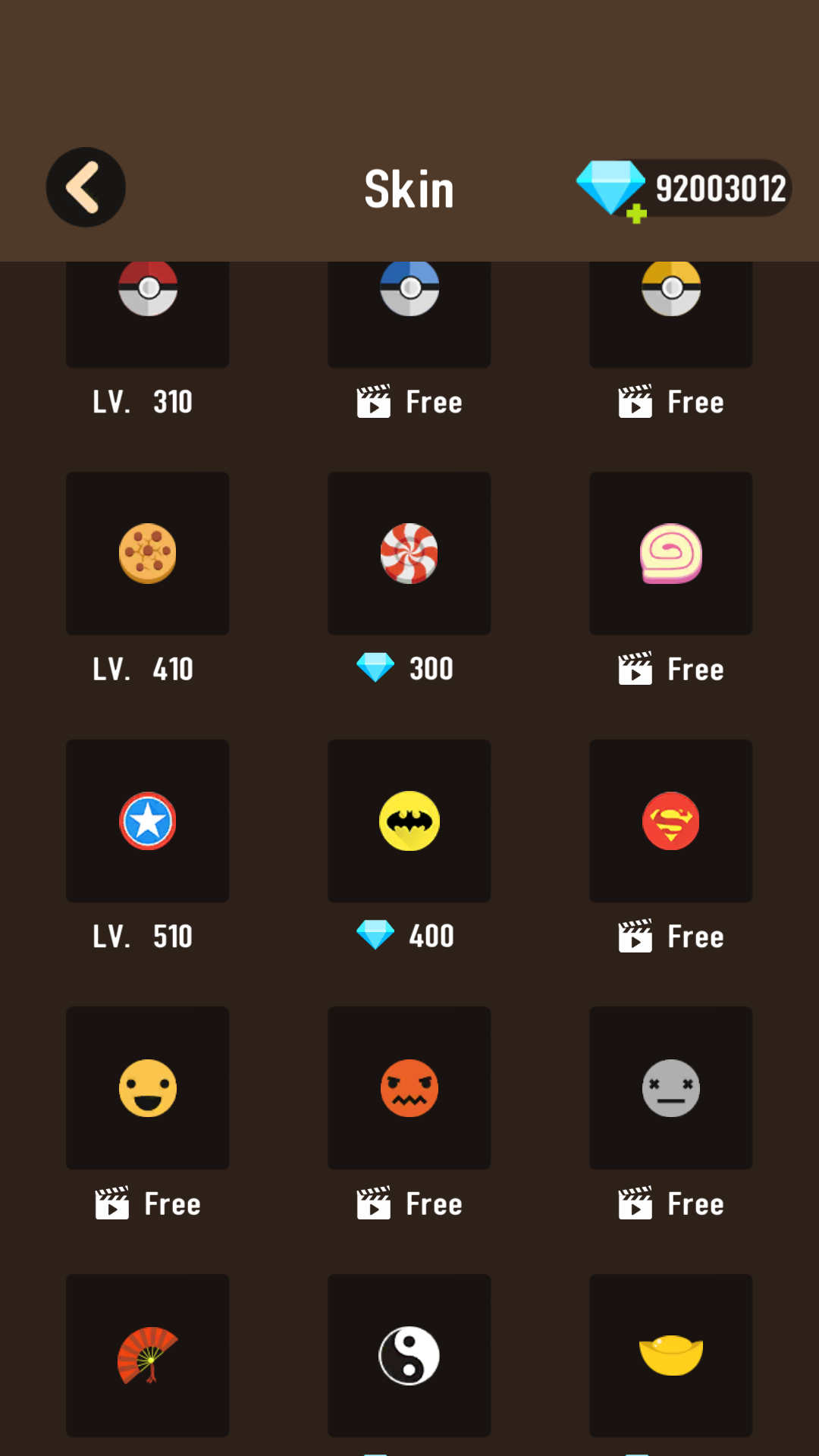This screenshot has height=1456, width=819.
Task: Choose the chocolate chip cookie skin
Action: tap(147, 553)
